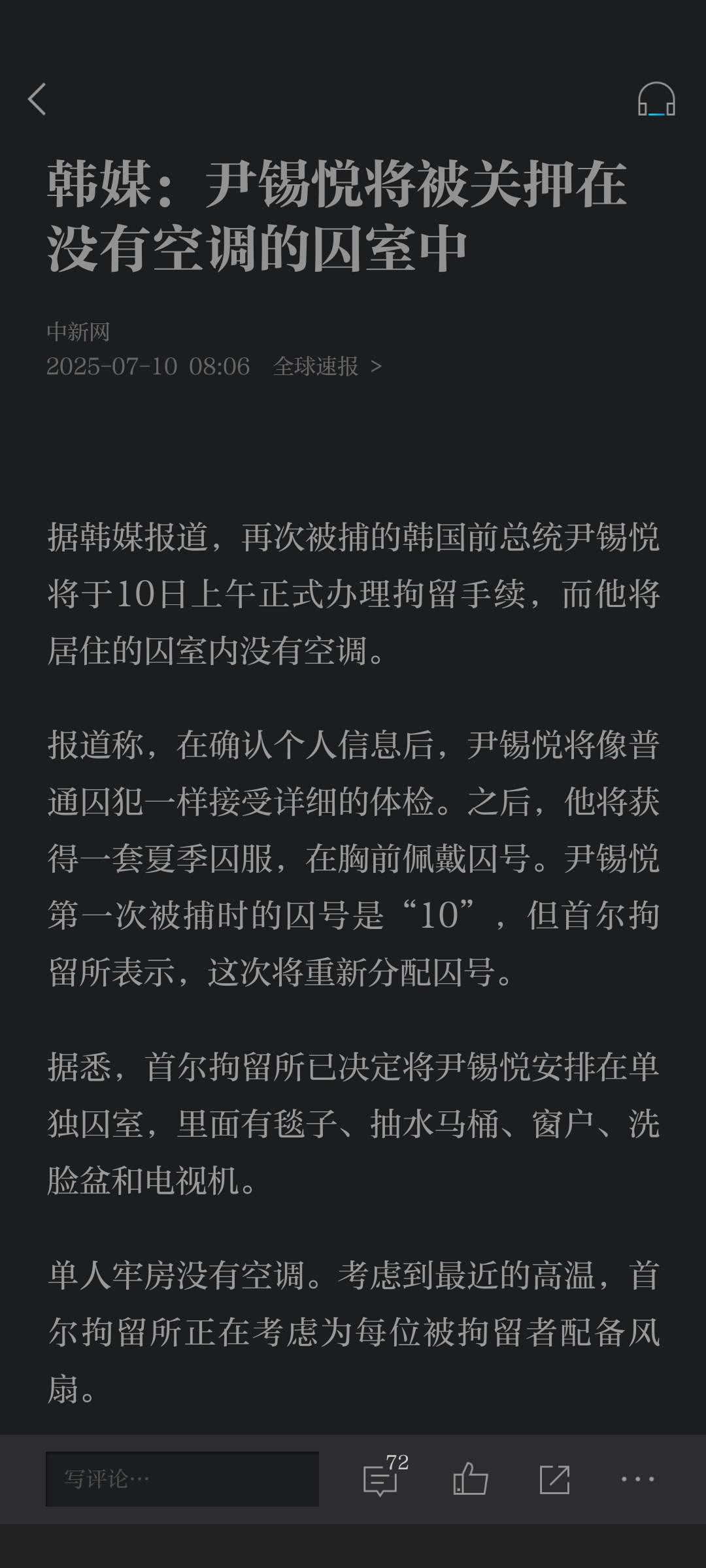The width and height of the screenshot is (706, 1568).
Task: Go back using the top-left arrow
Action: tap(37, 99)
